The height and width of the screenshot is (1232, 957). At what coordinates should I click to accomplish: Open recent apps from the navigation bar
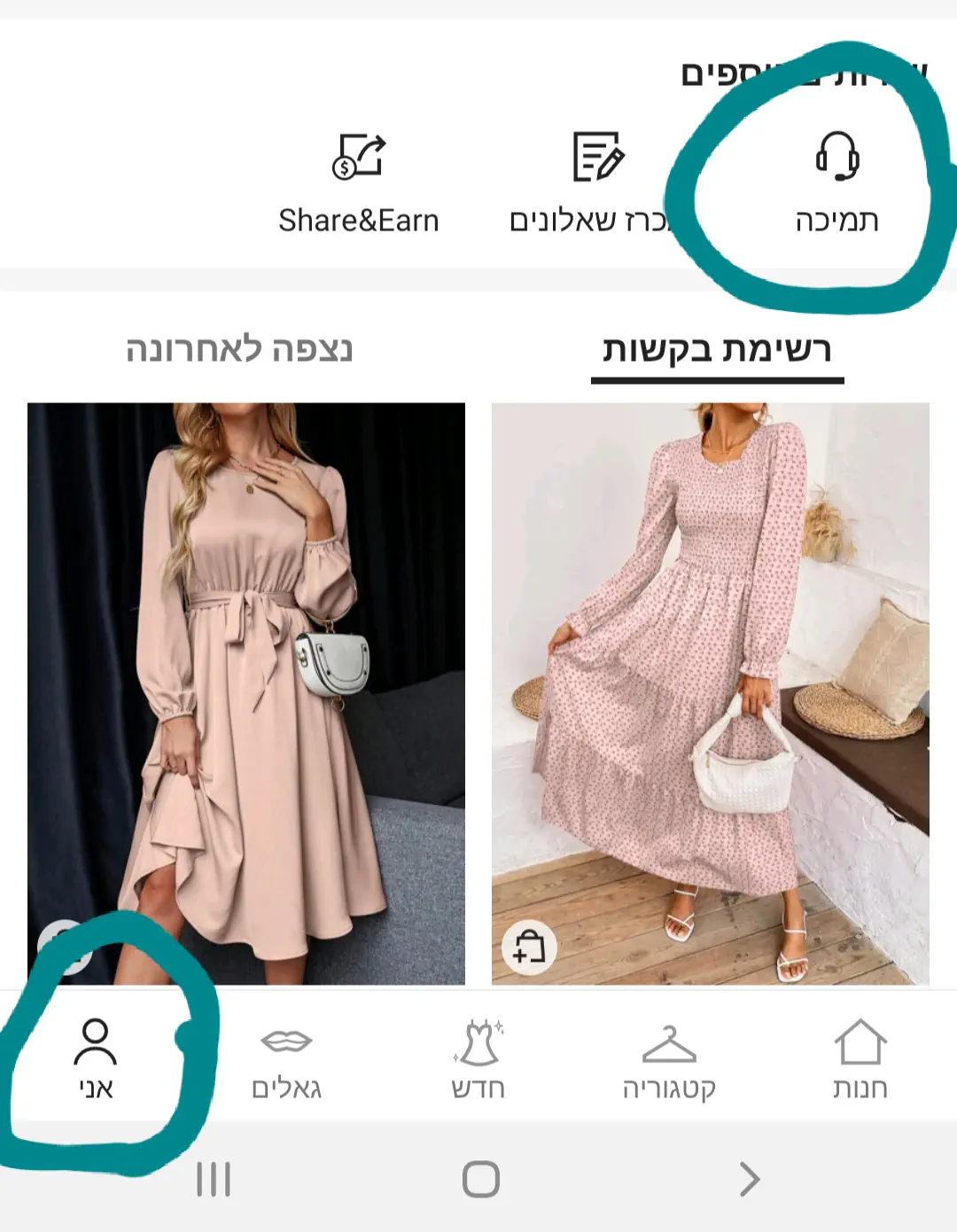click(x=214, y=1179)
